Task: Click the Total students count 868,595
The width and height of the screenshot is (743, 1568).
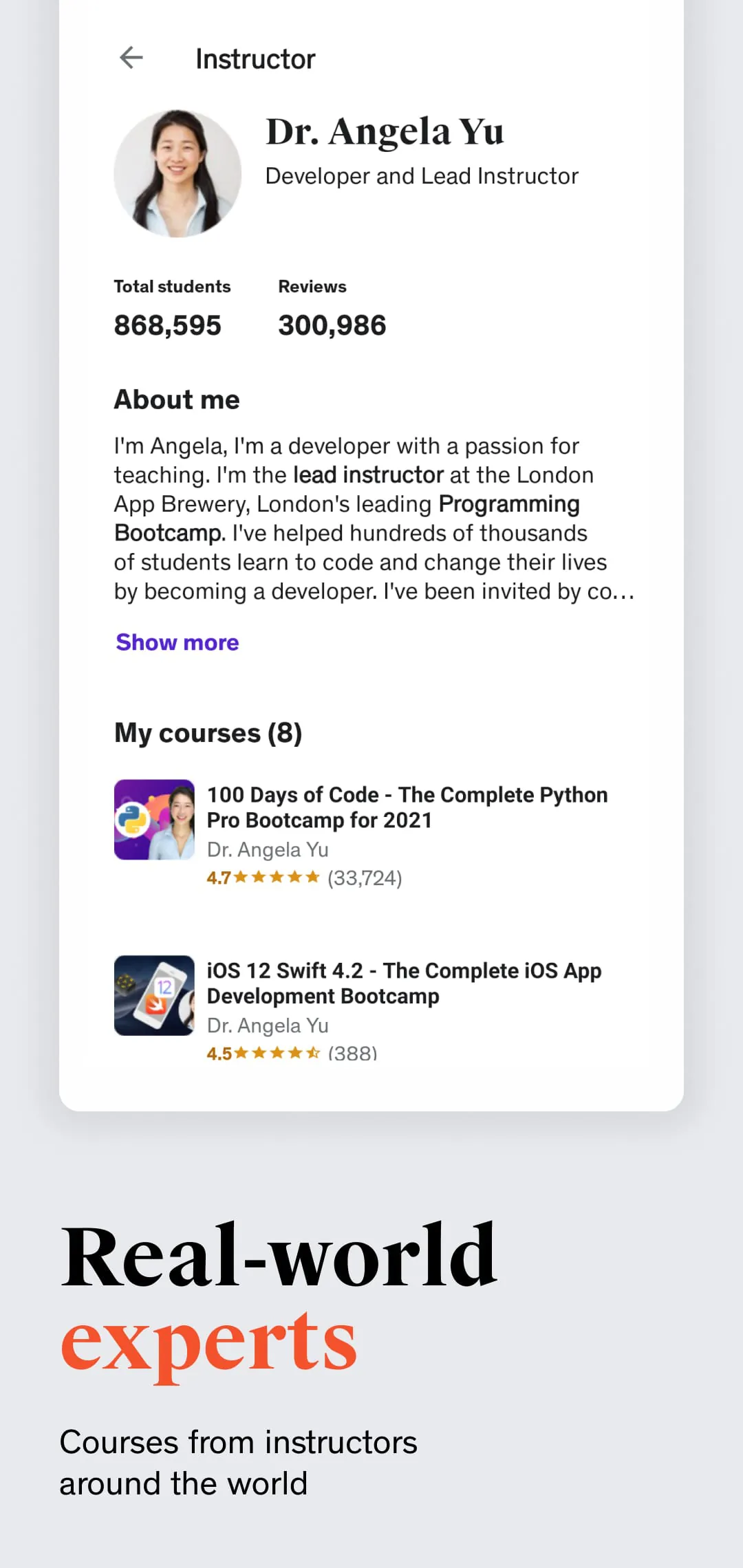Action: click(167, 325)
